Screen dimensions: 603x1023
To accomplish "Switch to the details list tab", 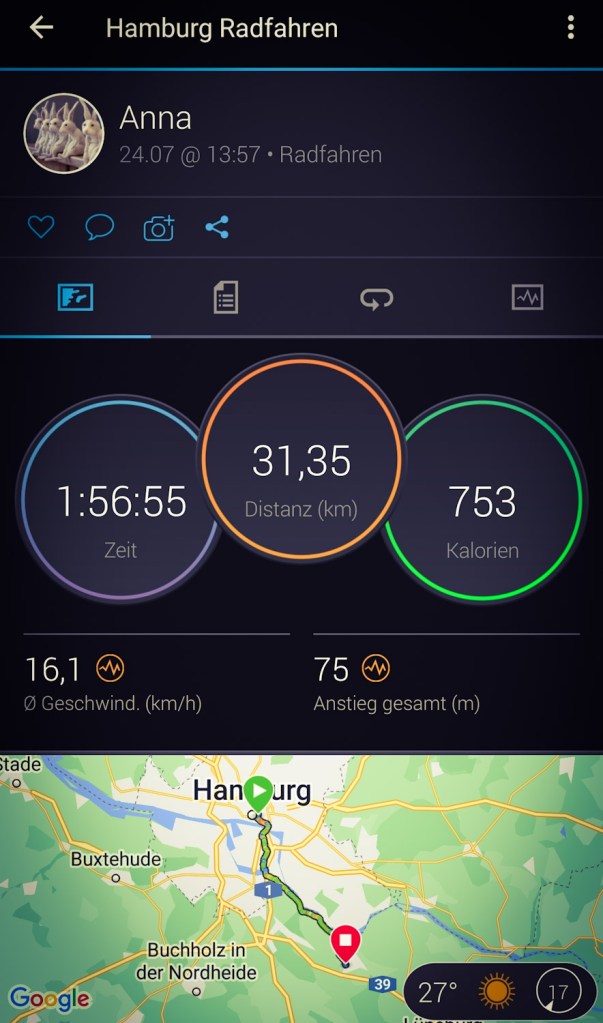I will pyautogui.click(x=226, y=297).
